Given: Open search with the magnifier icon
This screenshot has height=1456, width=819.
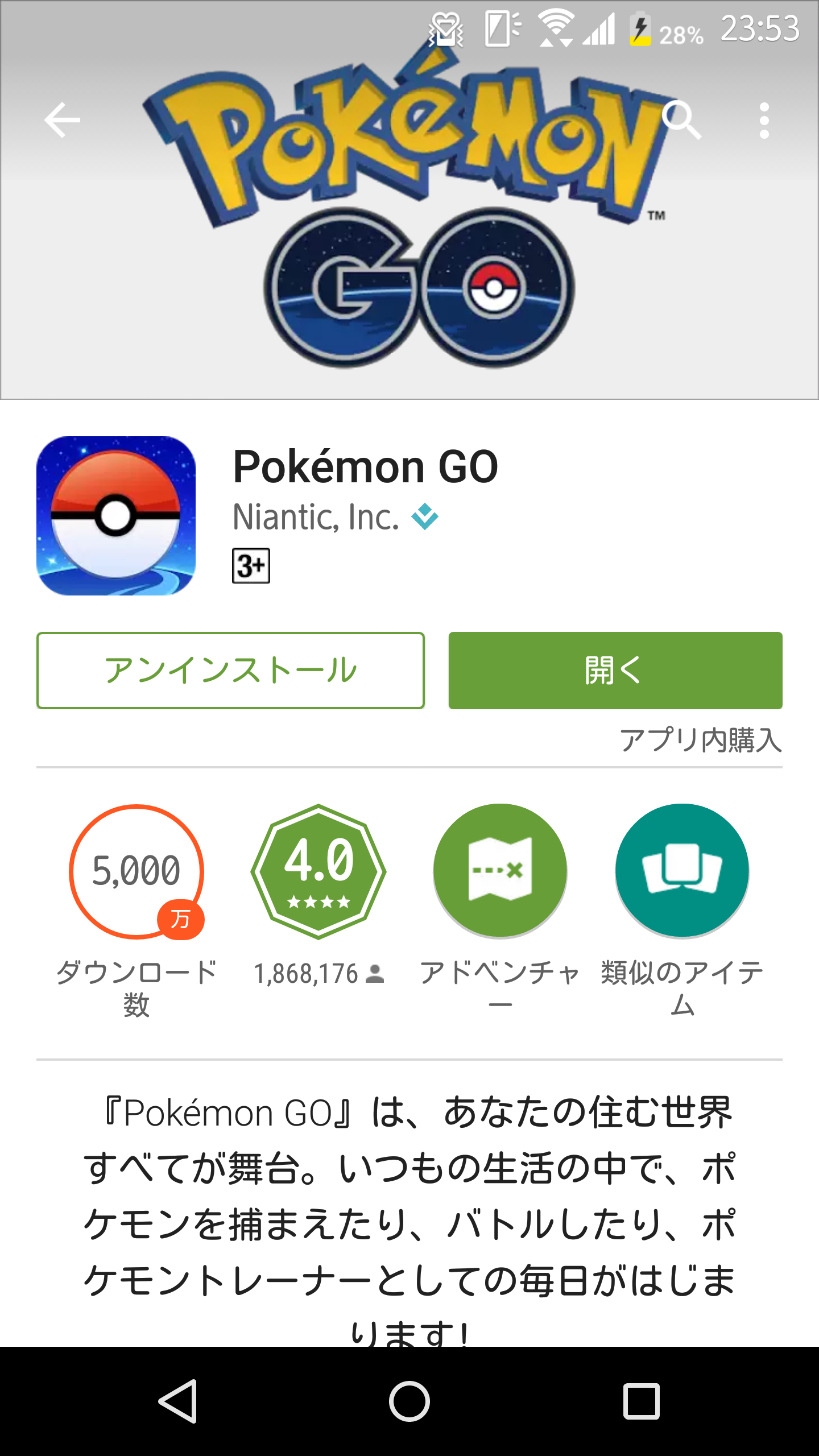Looking at the screenshot, I should point(681,120).
